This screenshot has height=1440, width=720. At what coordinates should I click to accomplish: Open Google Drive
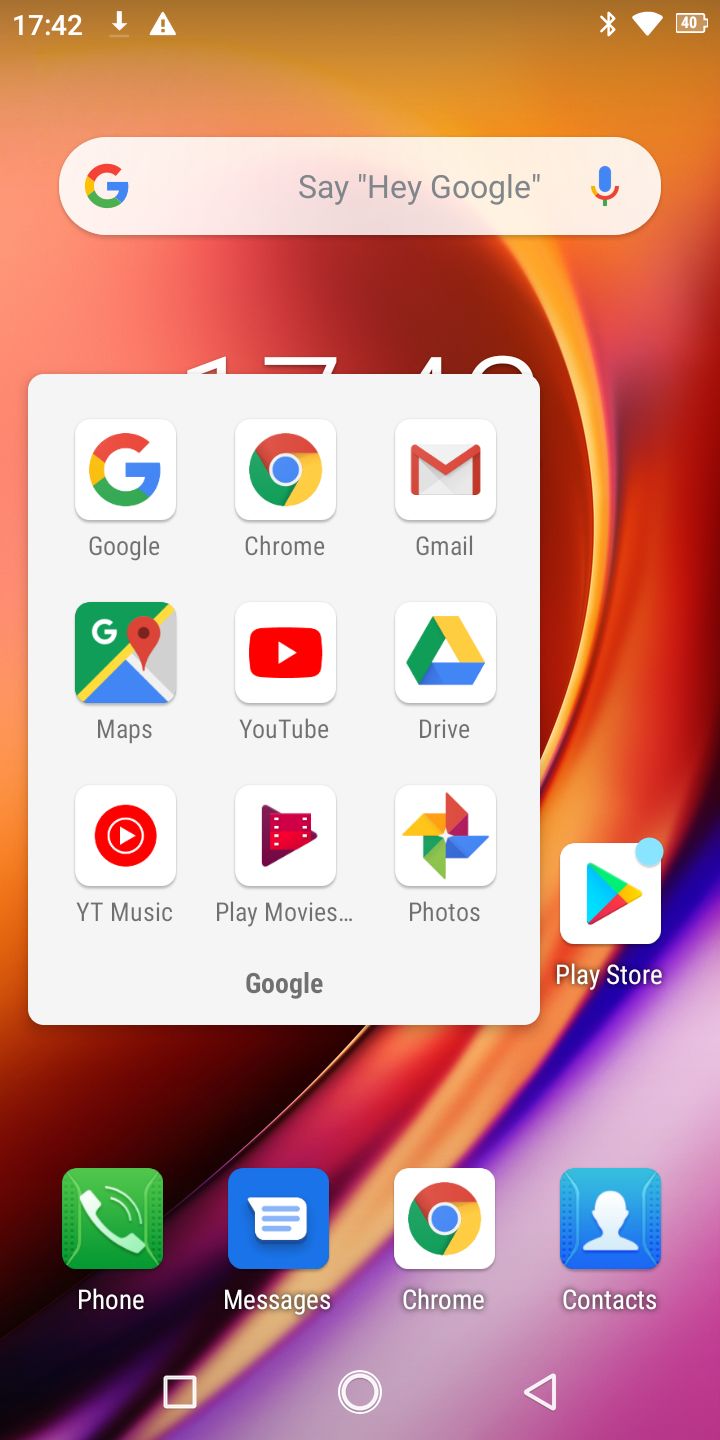click(x=445, y=653)
